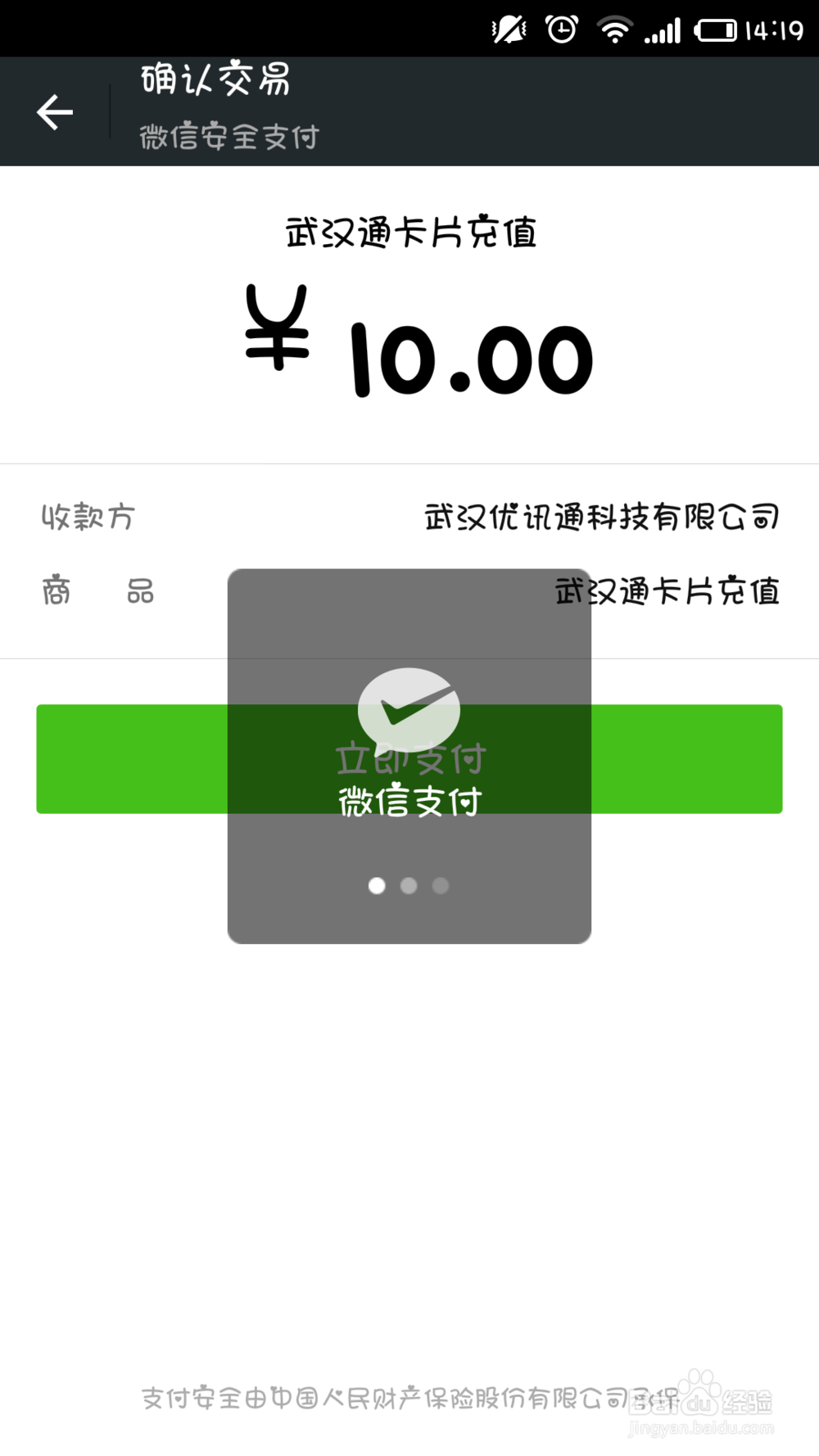Screen dimensions: 819x1456
Task: Select the second page indicator dot
Action: point(409,886)
